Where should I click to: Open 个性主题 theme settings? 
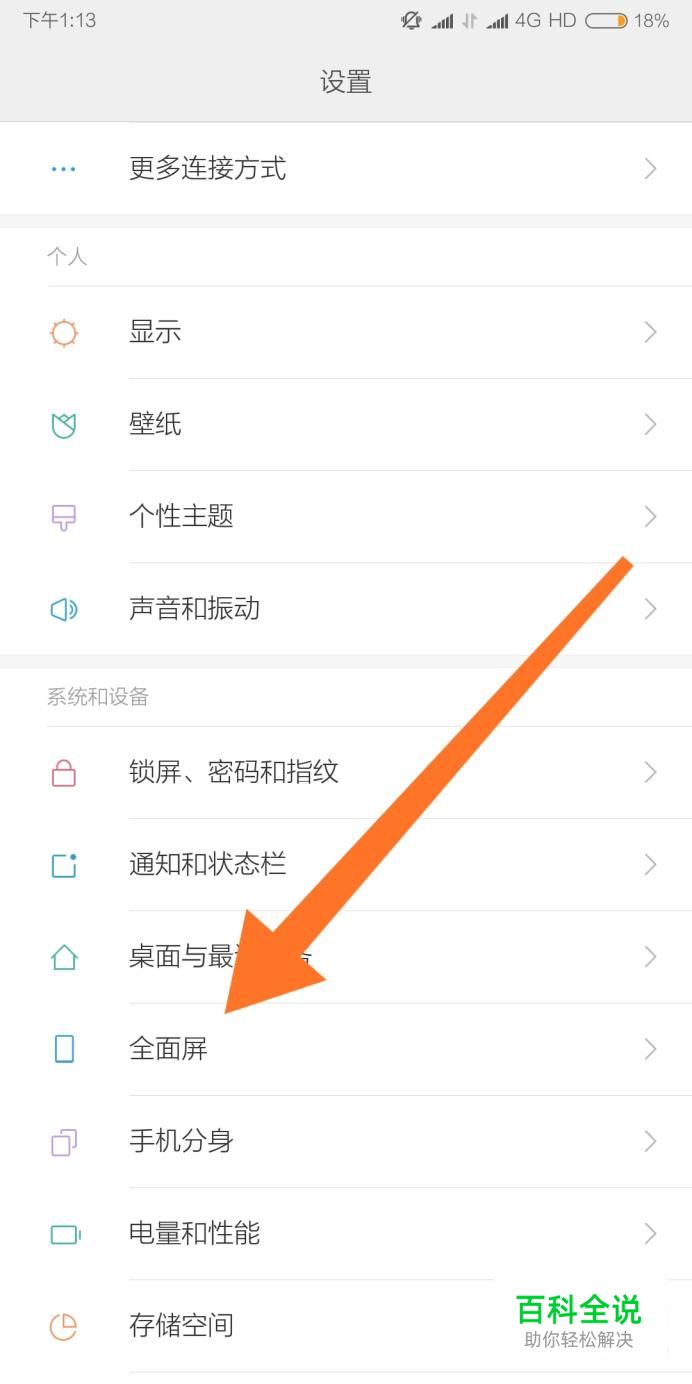point(181,516)
